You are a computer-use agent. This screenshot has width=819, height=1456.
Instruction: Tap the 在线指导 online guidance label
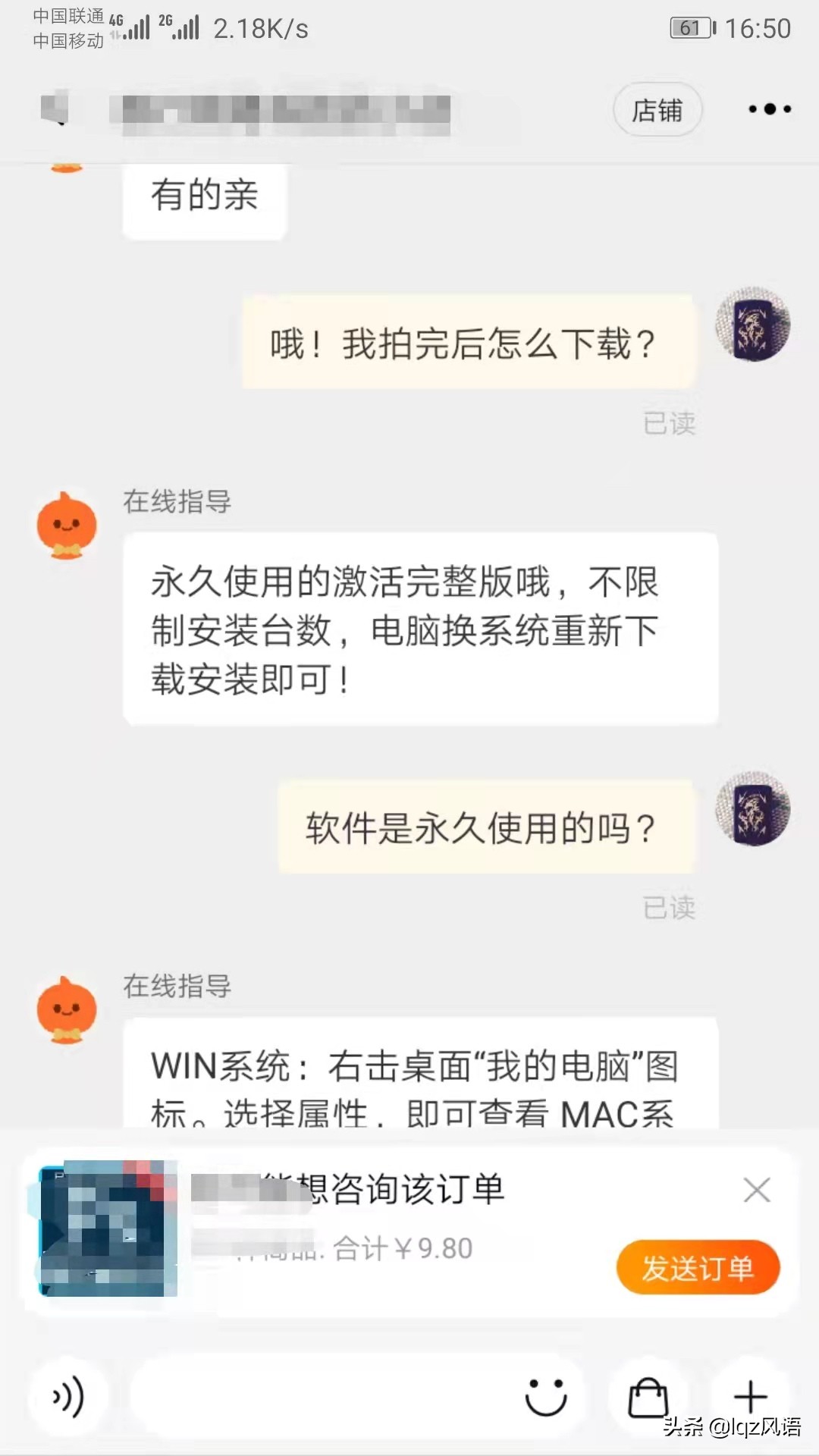point(176,502)
